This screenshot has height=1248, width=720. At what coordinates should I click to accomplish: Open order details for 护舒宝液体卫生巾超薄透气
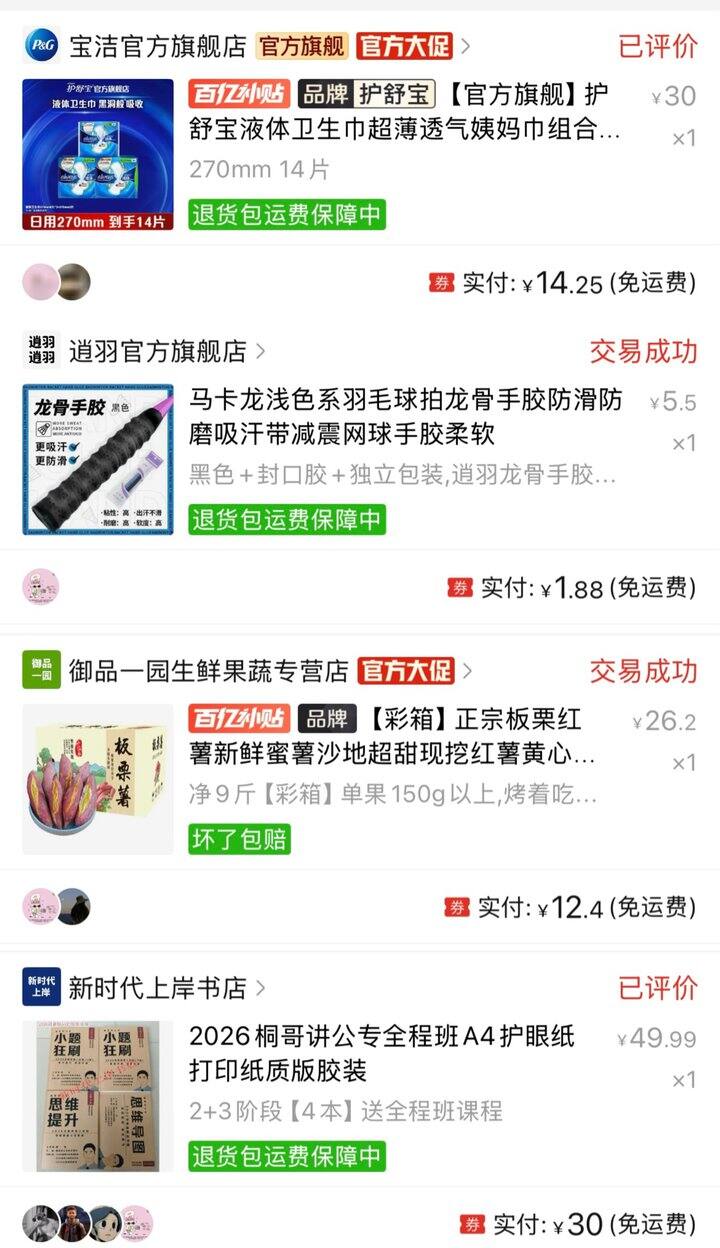(x=405, y=112)
